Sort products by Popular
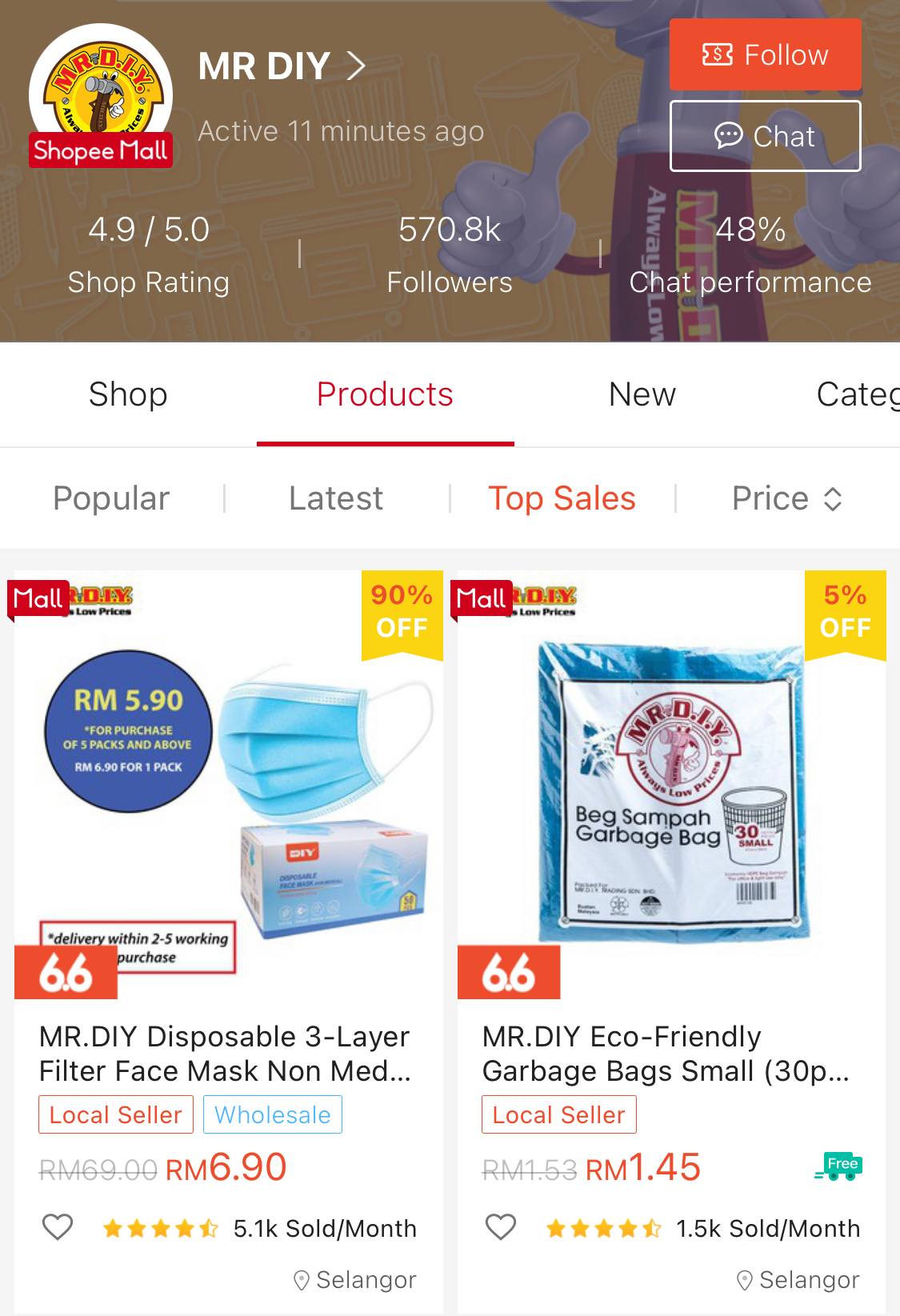Image resolution: width=900 pixels, height=1316 pixels. click(111, 498)
